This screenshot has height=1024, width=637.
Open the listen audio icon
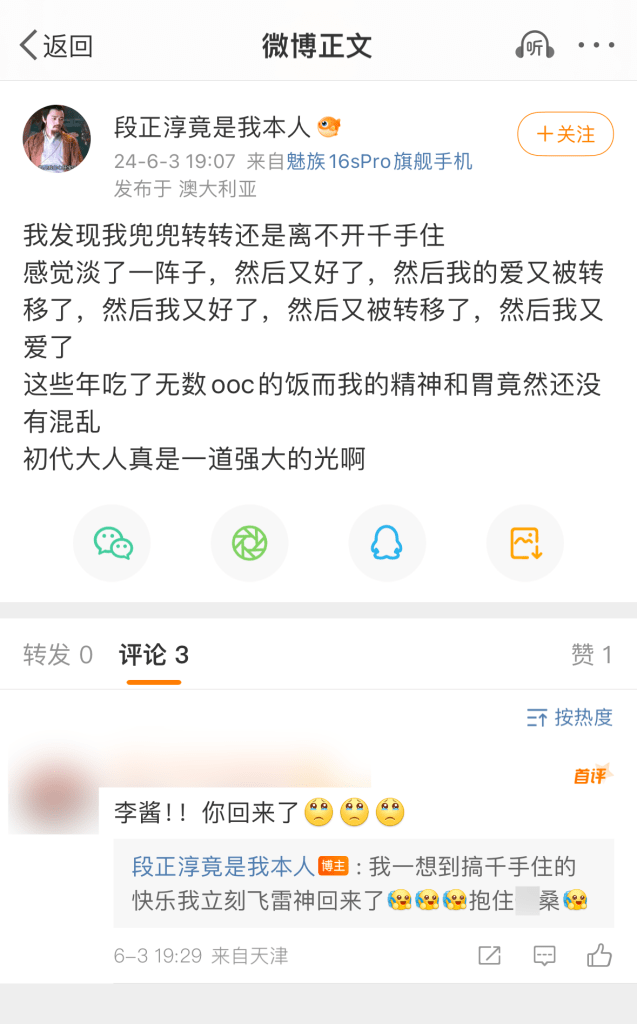[x=534, y=45]
